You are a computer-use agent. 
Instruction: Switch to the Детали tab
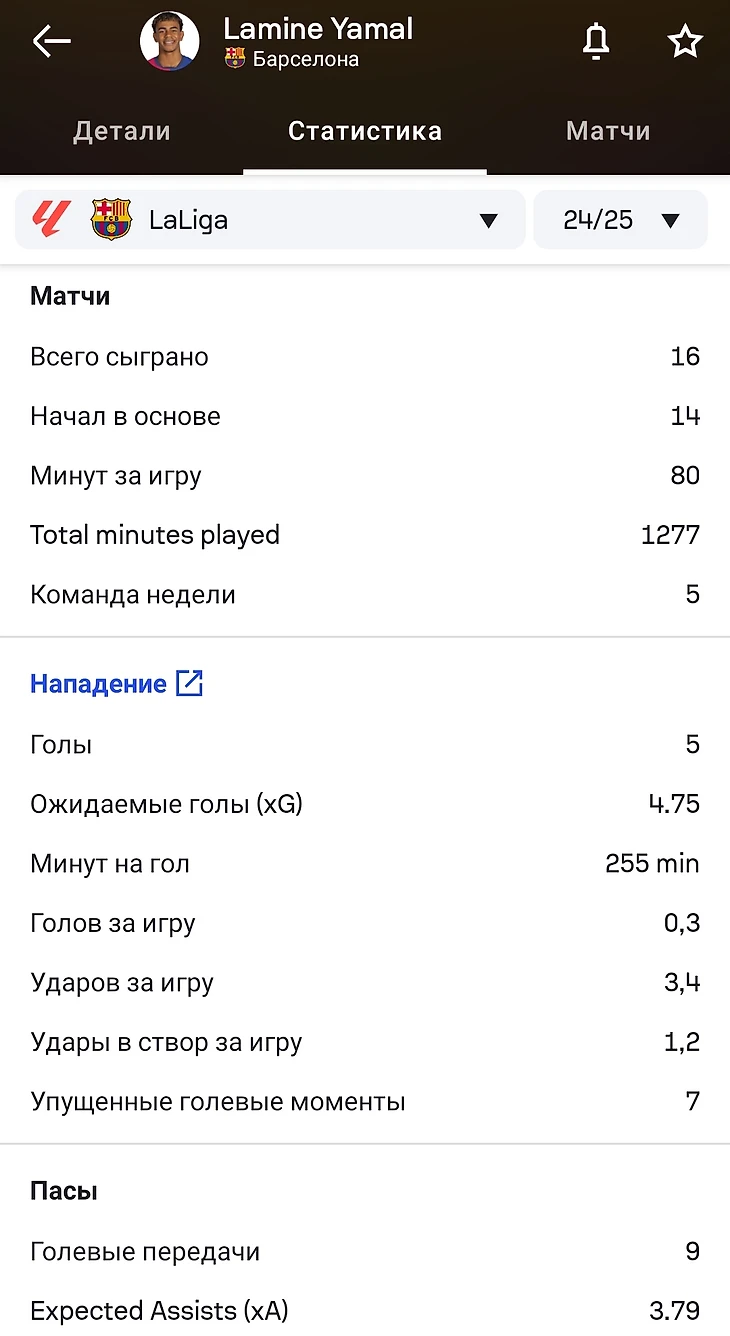(x=122, y=131)
